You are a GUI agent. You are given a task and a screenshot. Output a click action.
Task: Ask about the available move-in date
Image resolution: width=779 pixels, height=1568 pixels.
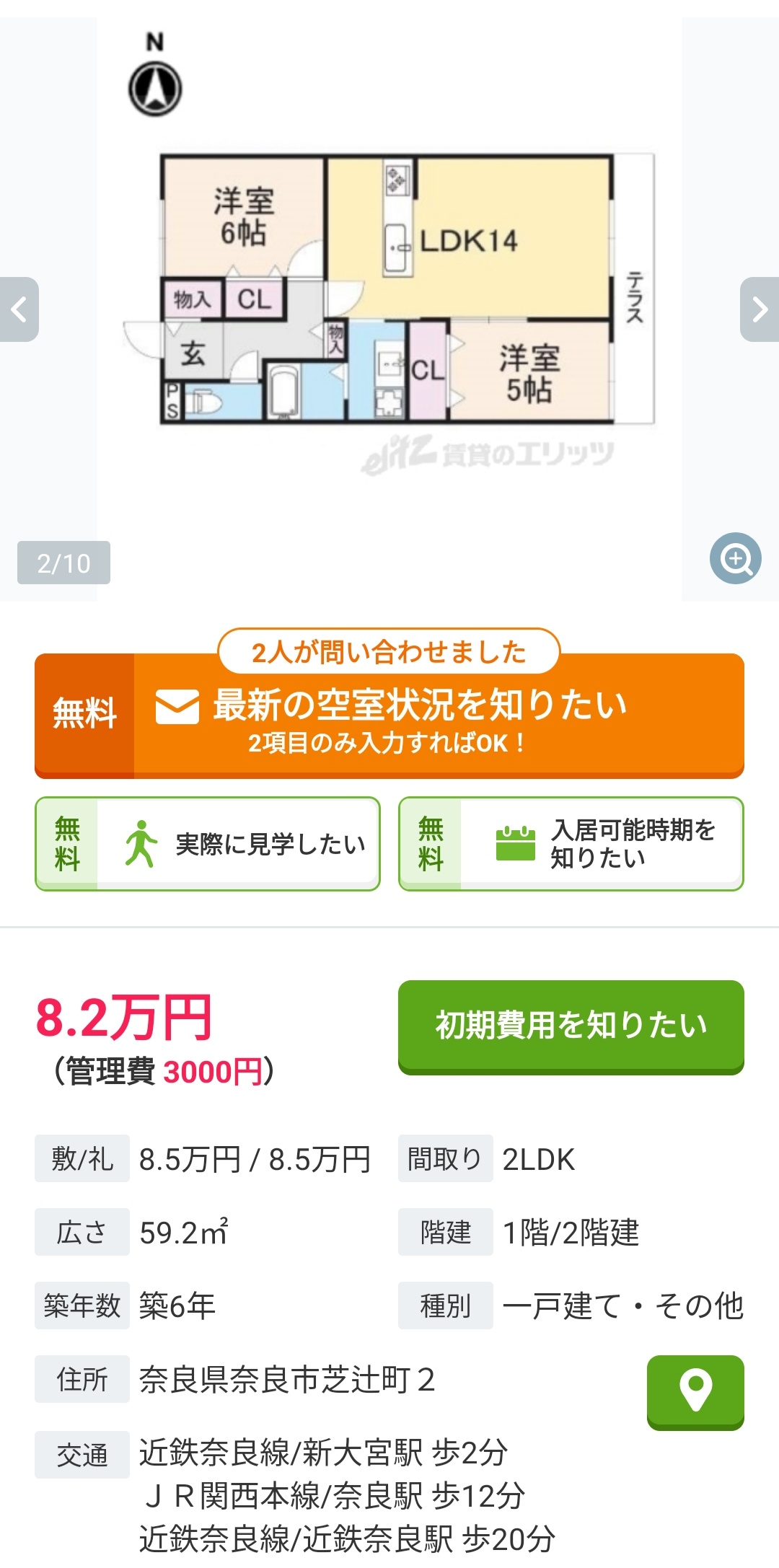click(571, 844)
